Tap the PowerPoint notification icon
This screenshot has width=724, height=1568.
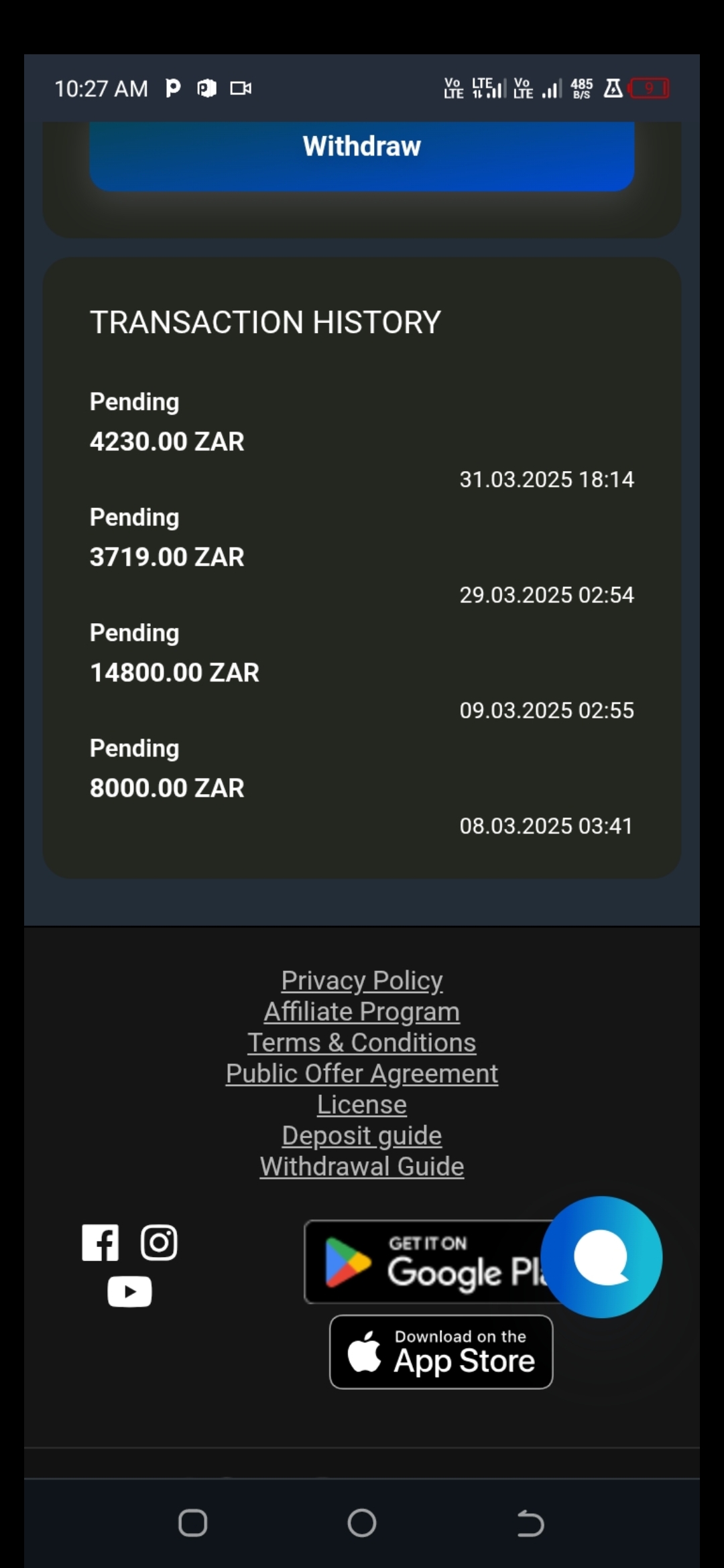point(205,88)
